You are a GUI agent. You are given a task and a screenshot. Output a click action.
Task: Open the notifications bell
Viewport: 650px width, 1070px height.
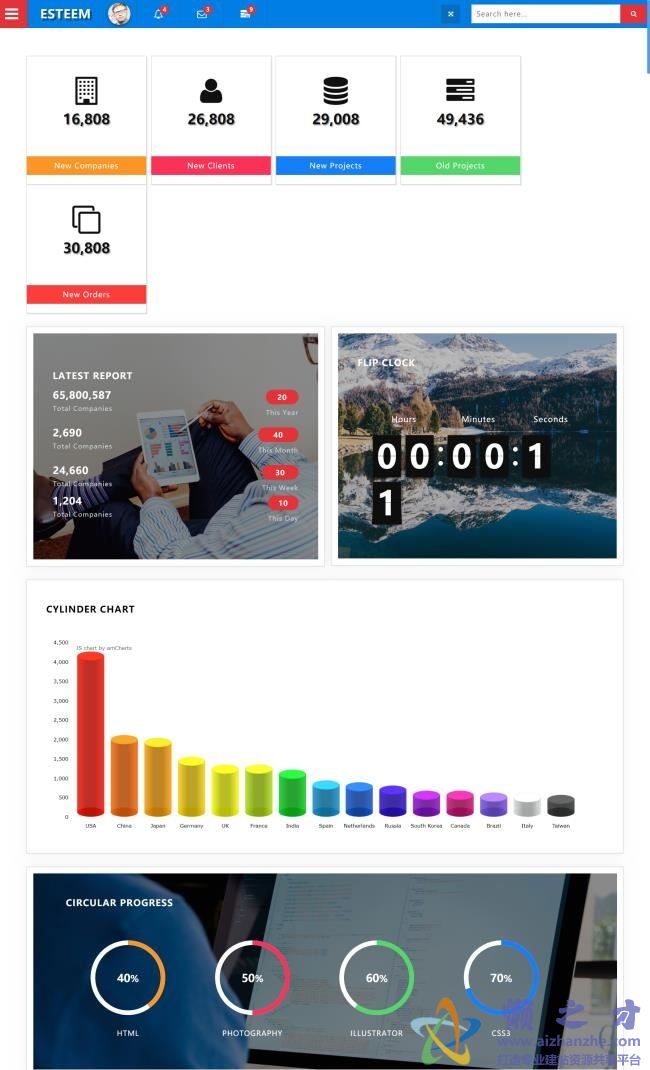pyautogui.click(x=158, y=14)
